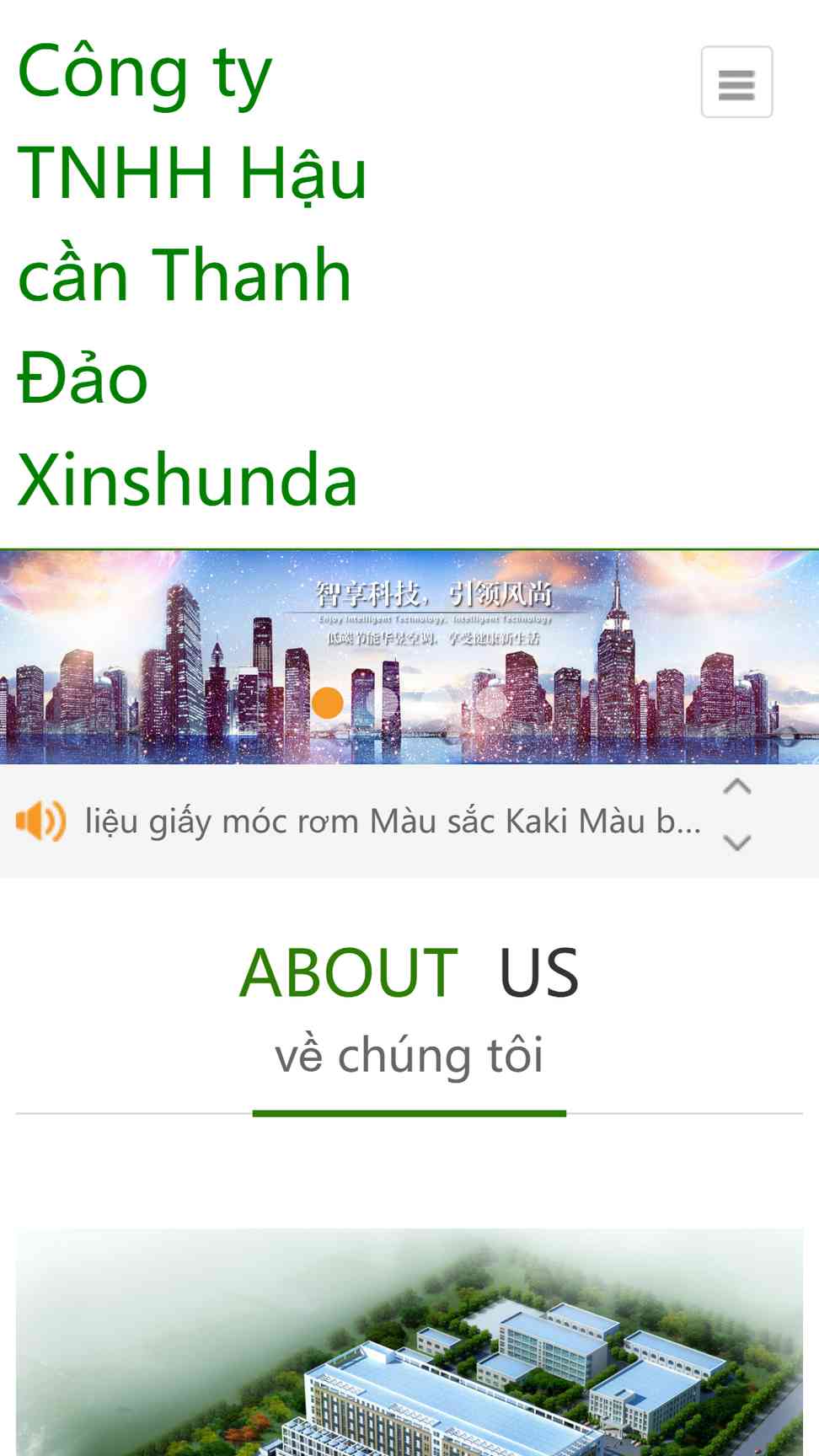
Task: Tap the city skyline banner slide
Action: point(409,657)
